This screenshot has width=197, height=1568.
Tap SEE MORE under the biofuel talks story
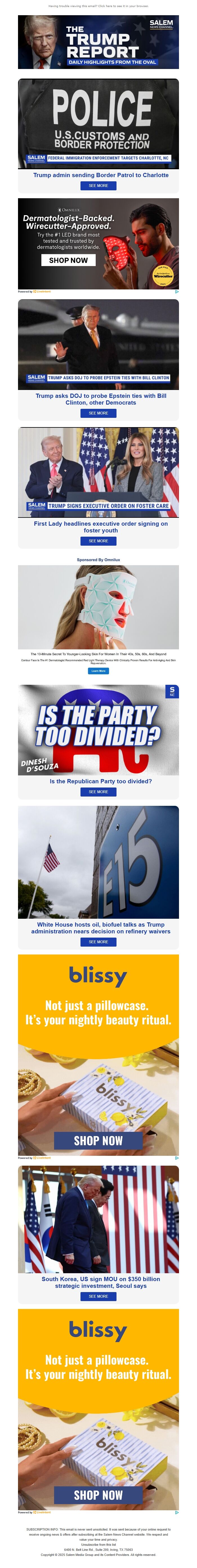pos(98,942)
